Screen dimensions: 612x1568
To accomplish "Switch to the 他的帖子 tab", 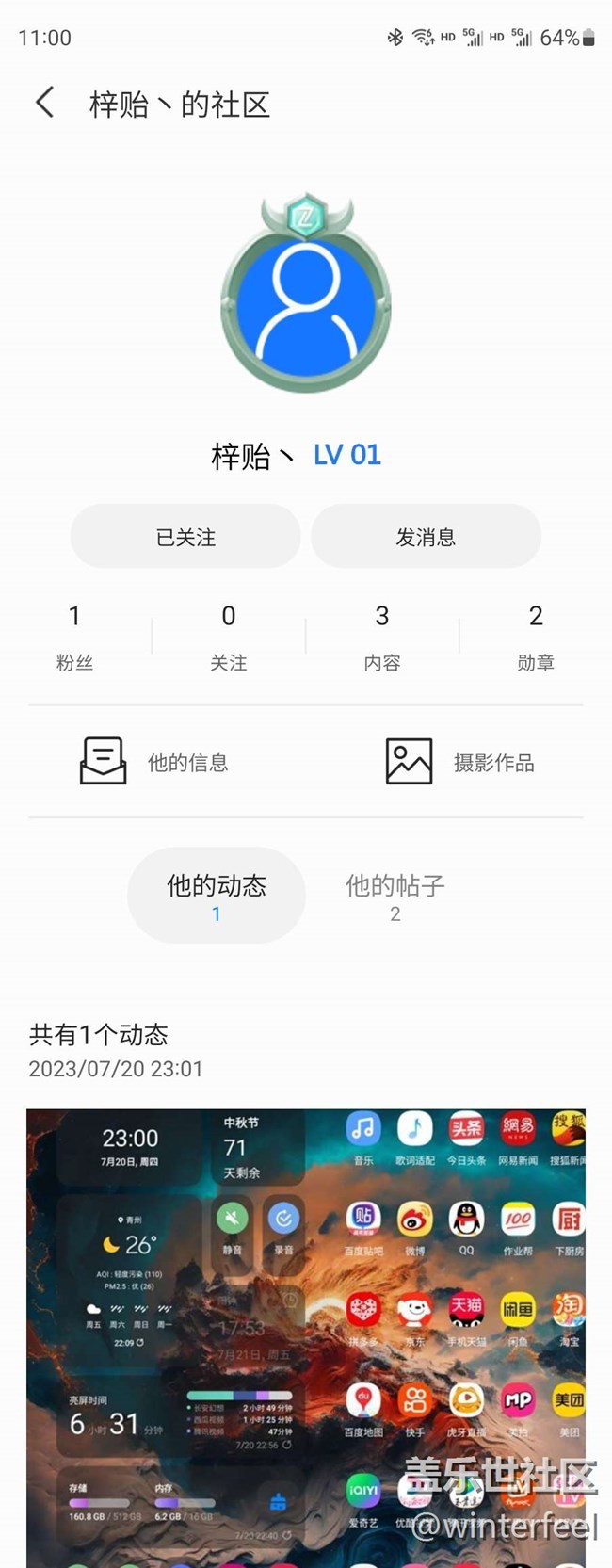I will tap(395, 895).
